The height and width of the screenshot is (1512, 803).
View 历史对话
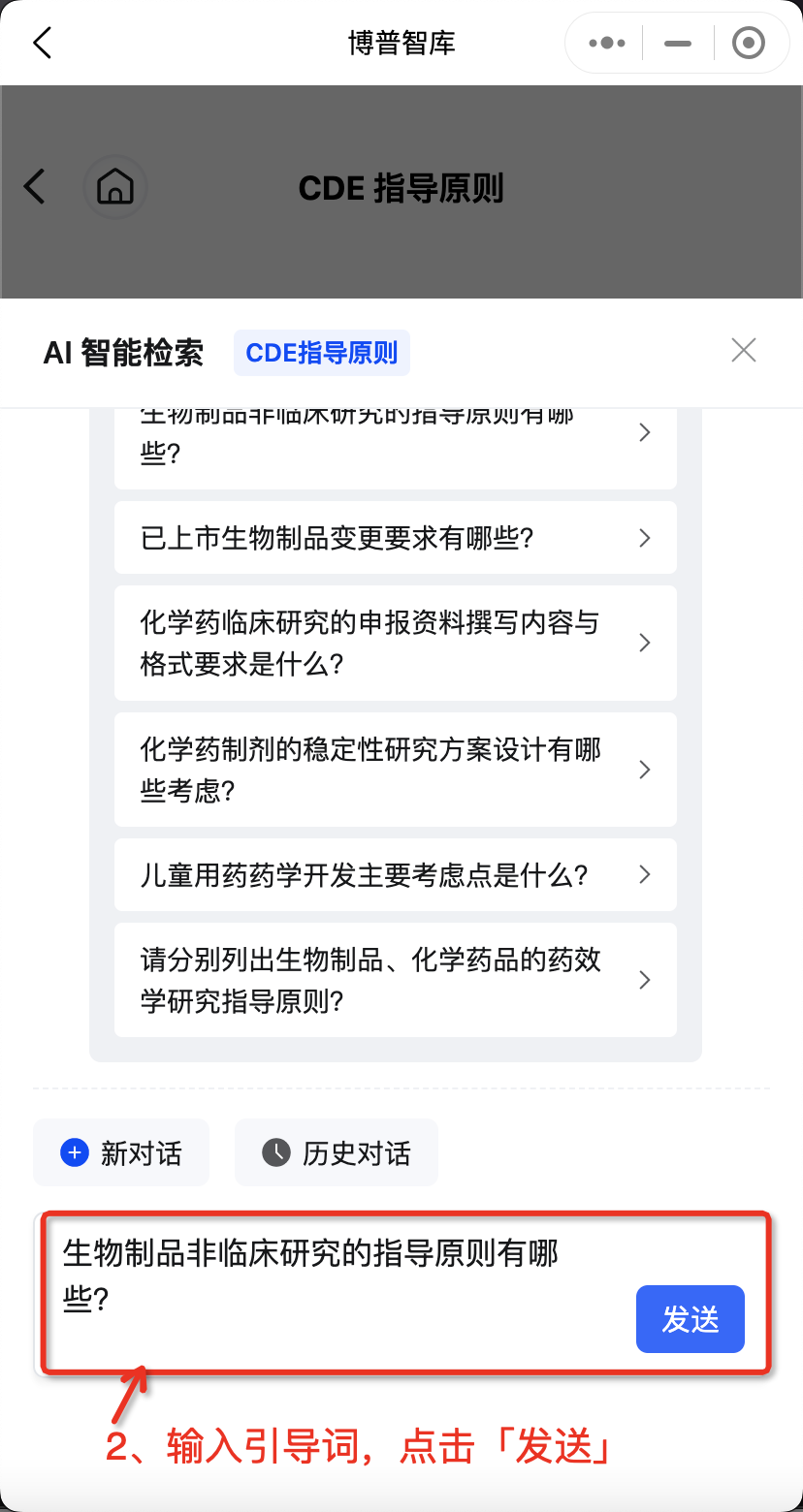(337, 1153)
